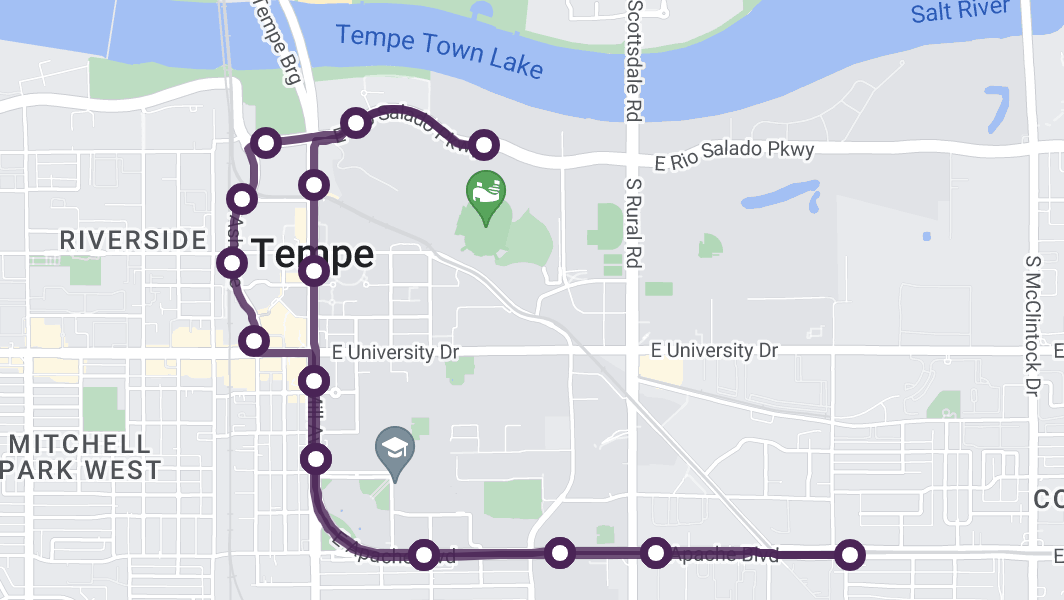Select the route stop beside Tempe Town Lake
This screenshot has width=1064, height=600.
click(355, 123)
